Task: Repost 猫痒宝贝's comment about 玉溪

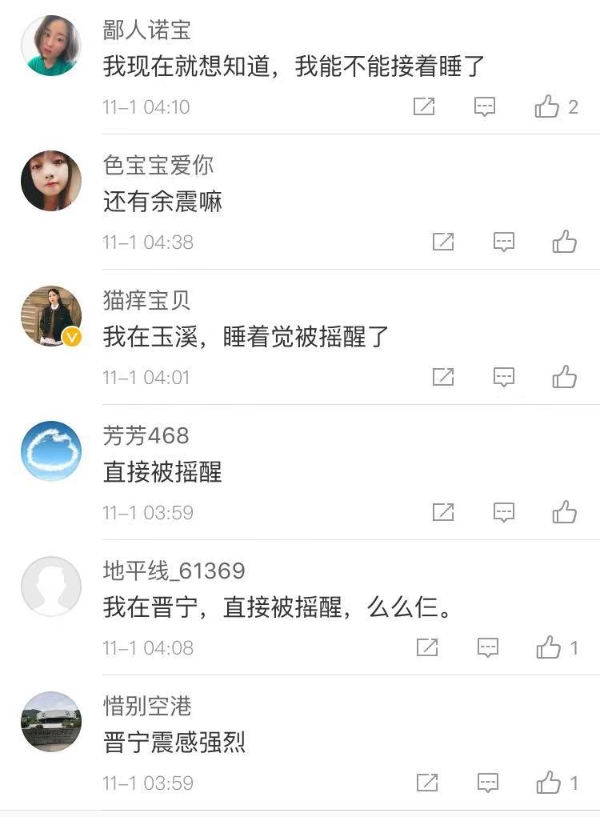Action: pyautogui.click(x=443, y=377)
